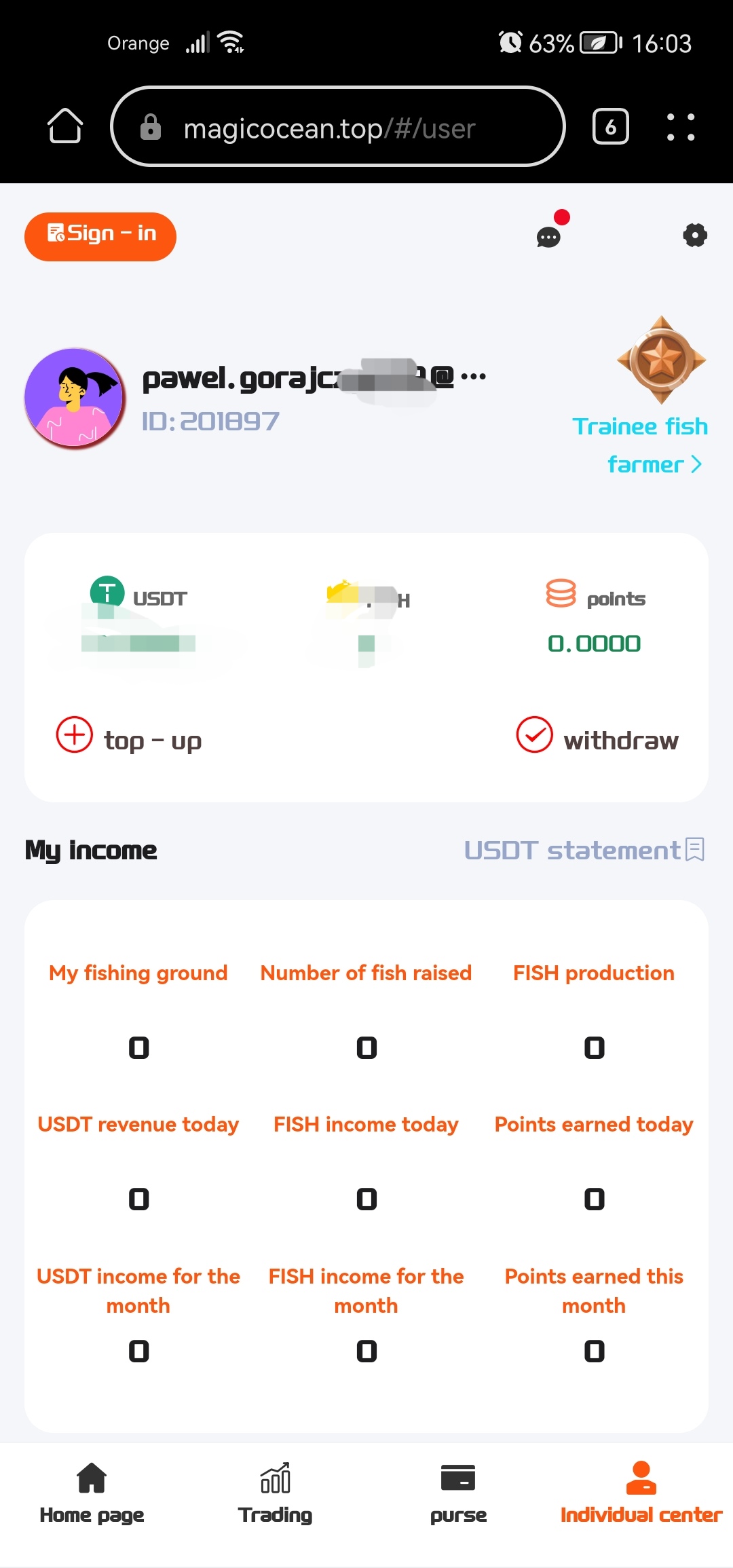
Task: Tap the browser address bar
Action: pyautogui.click(x=337, y=127)
